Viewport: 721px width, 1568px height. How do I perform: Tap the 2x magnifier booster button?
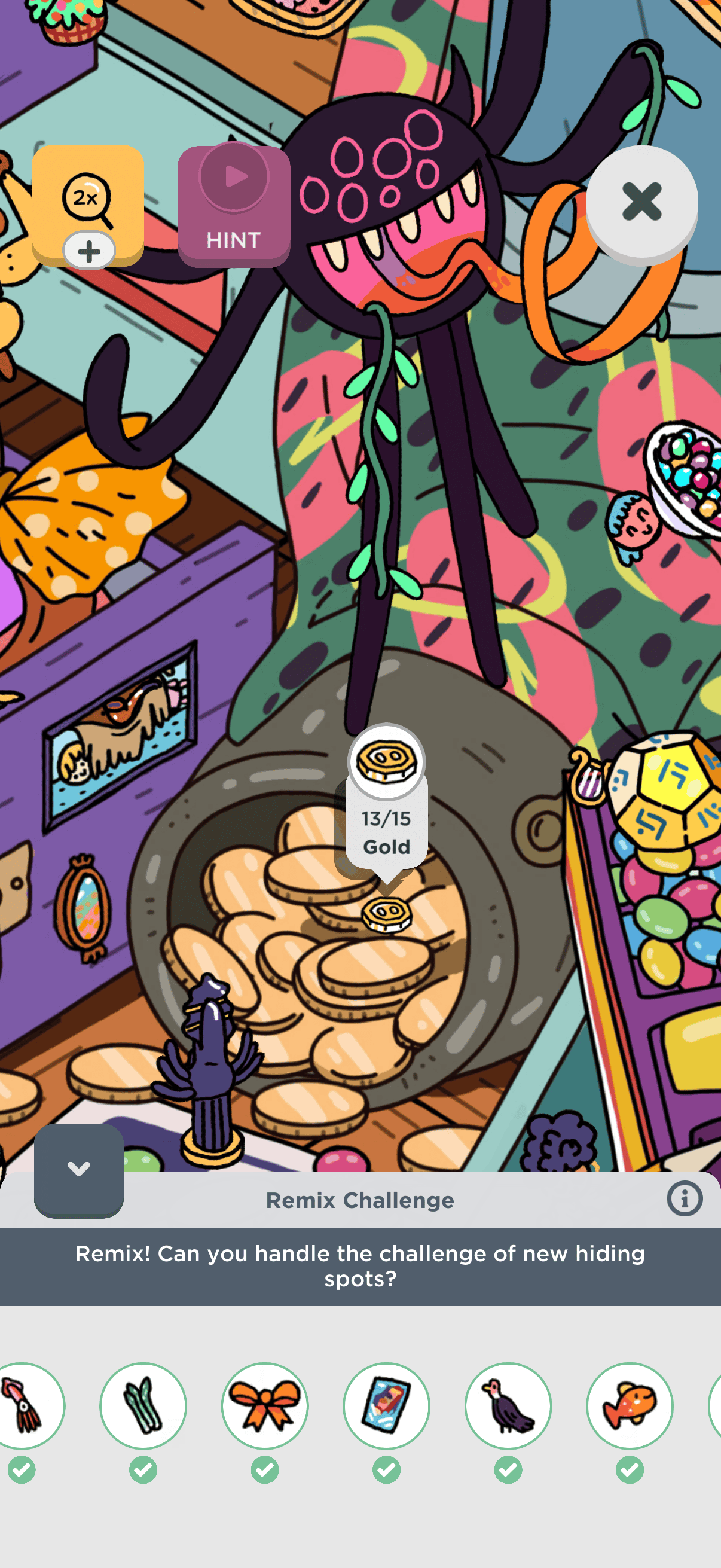tap(88, 206)
